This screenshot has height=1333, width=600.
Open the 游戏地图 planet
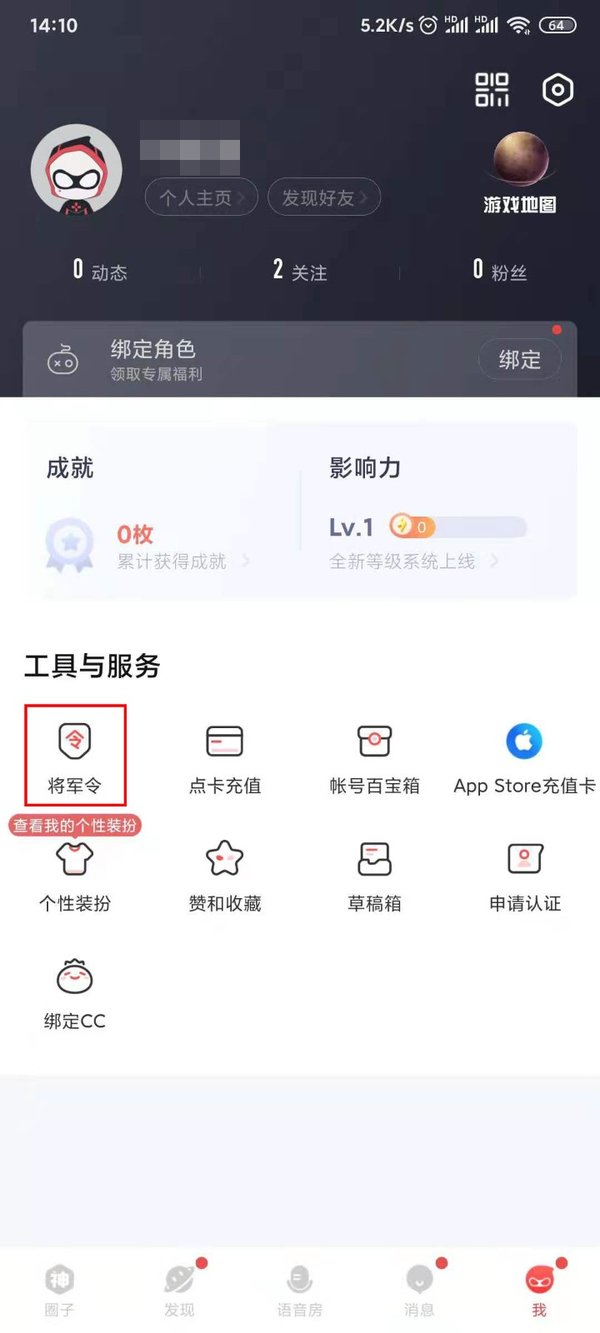point(520,172)
